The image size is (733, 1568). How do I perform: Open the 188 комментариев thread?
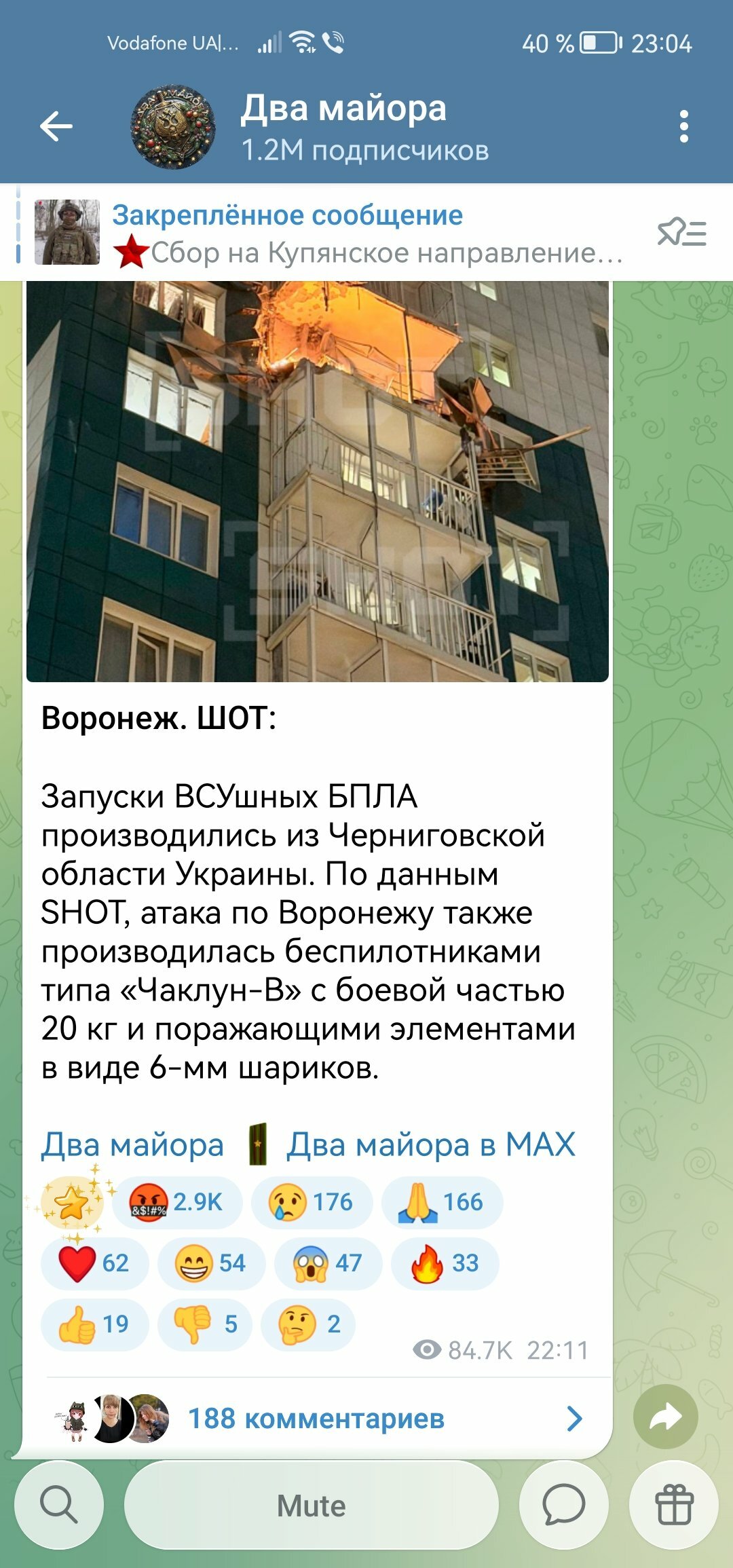pyautogui.click(x=316, y=1418)
